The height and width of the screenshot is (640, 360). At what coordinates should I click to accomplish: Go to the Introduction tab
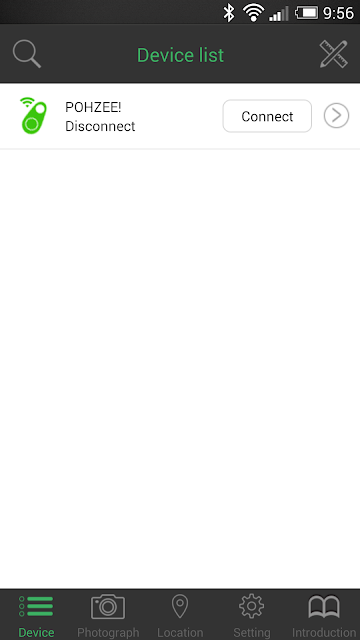324,616
